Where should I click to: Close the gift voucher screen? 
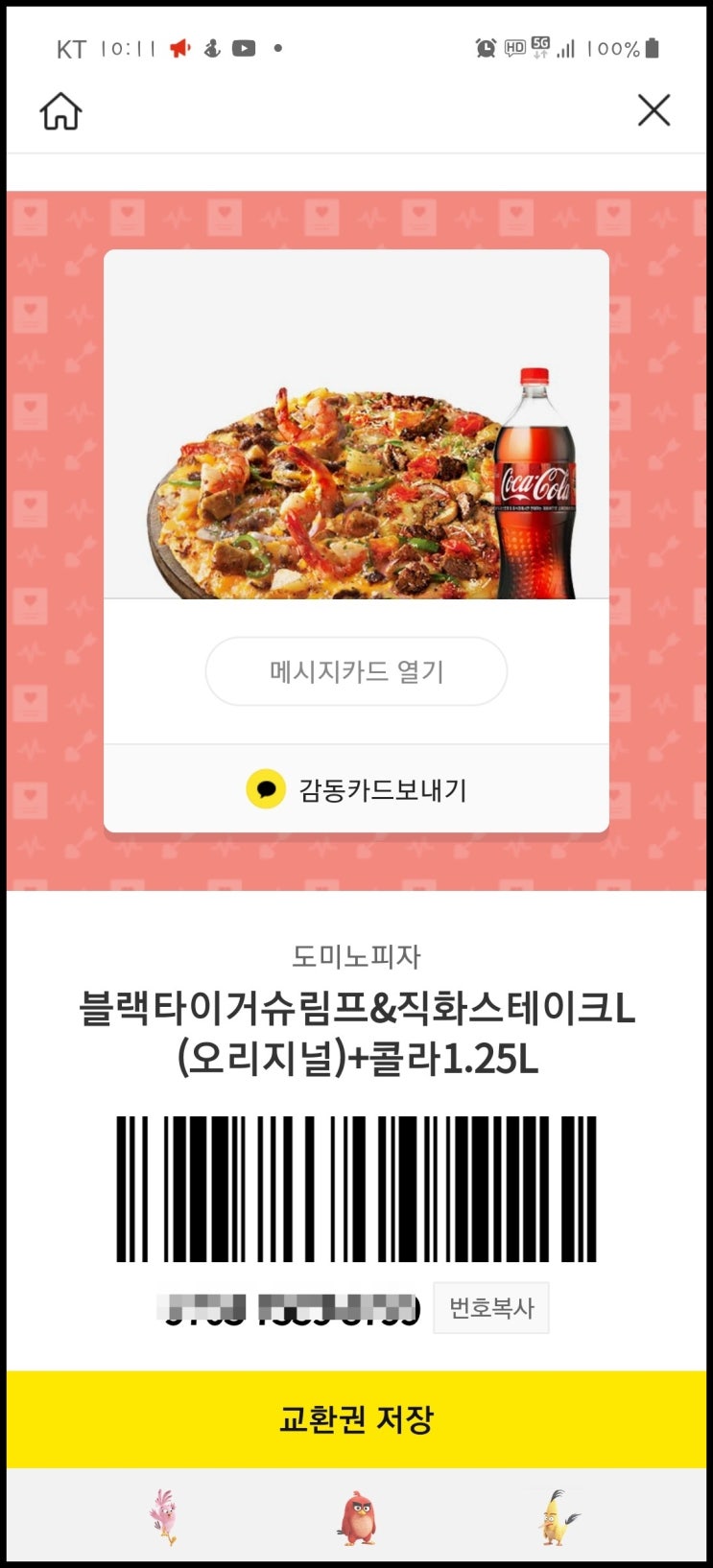coord(654,110)
